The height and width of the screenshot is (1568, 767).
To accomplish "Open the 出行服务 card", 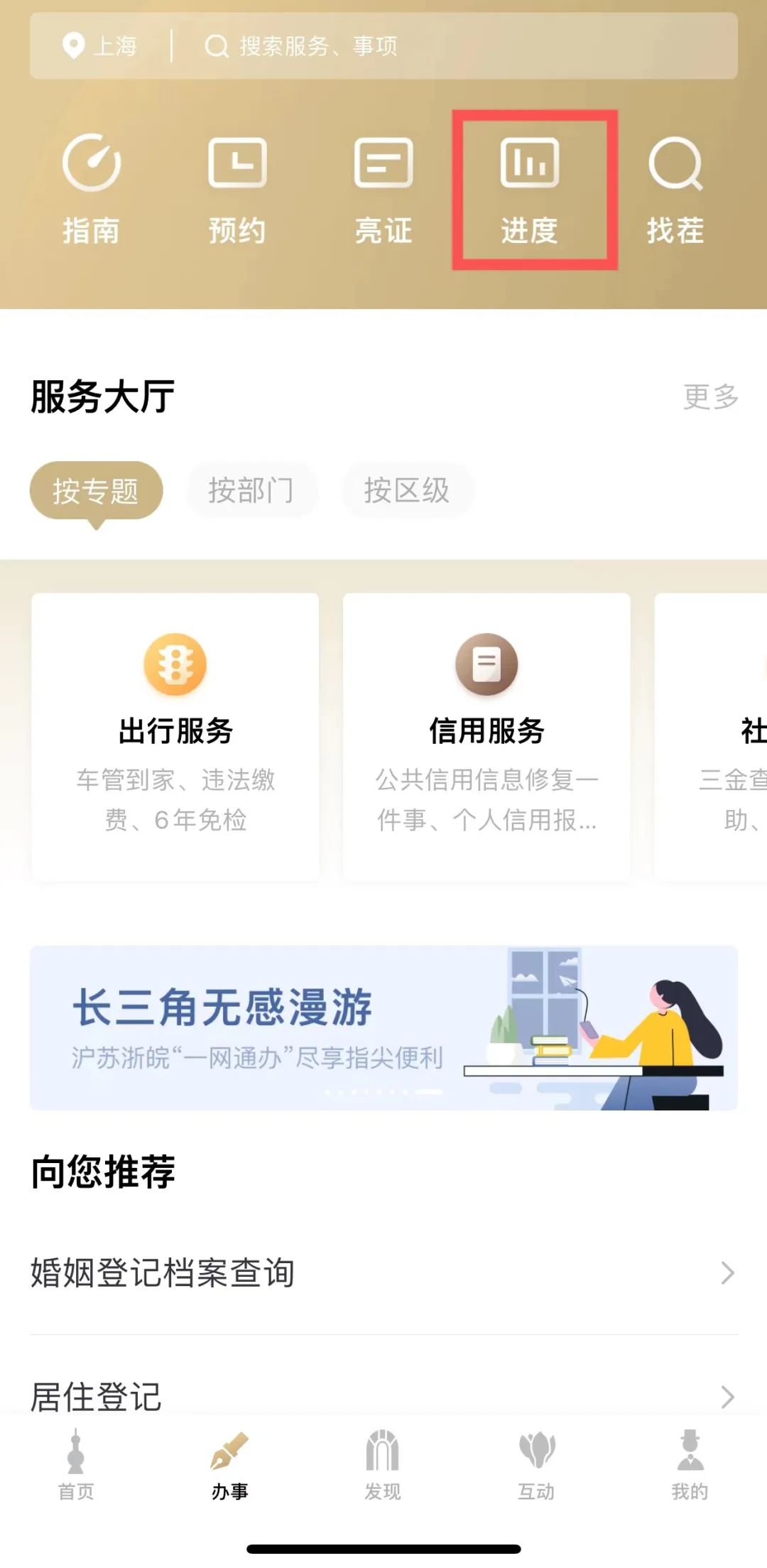I will click(175, 735).
